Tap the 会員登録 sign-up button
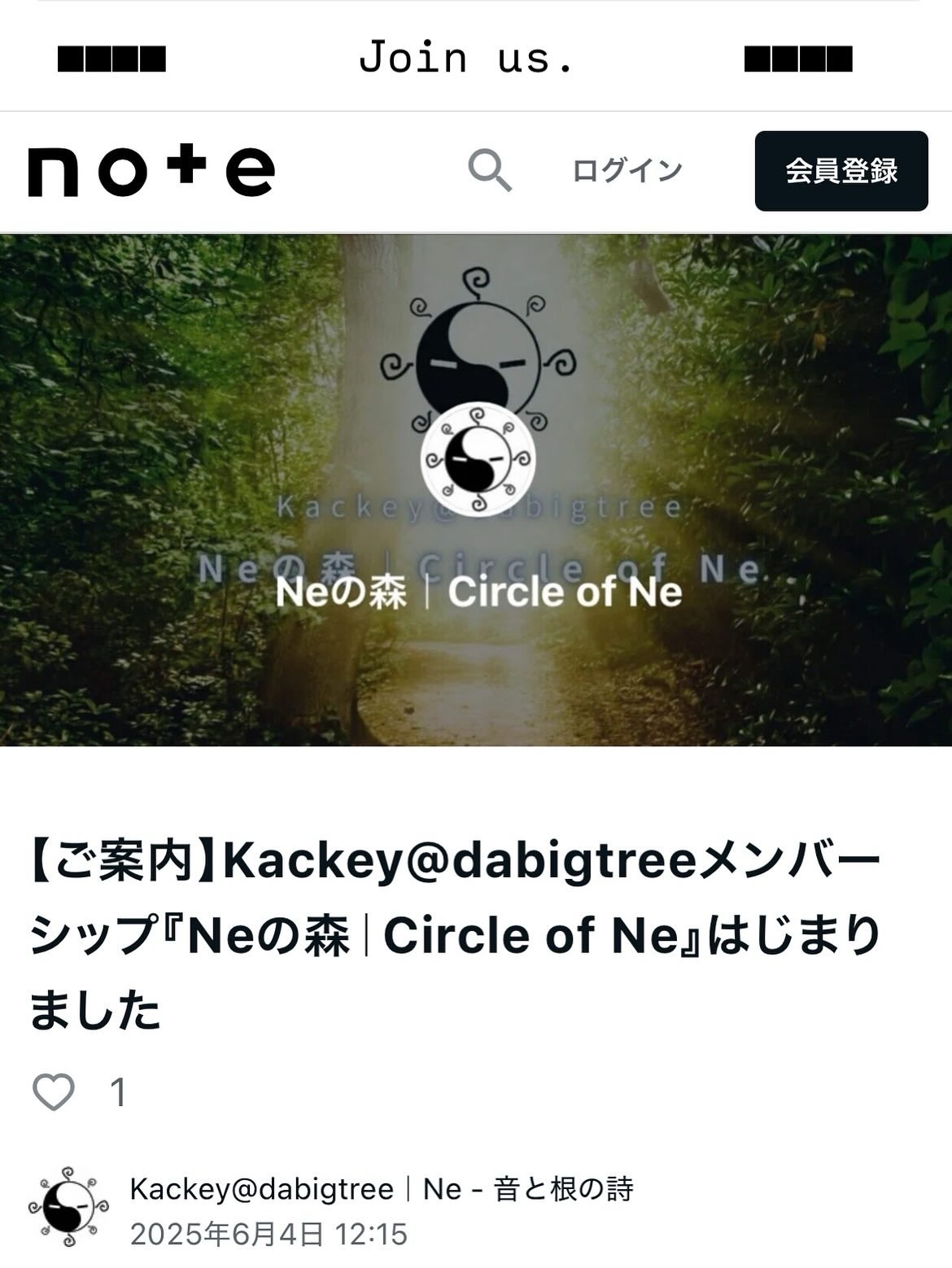The image size is (952, 1268). tap(841, 171)
